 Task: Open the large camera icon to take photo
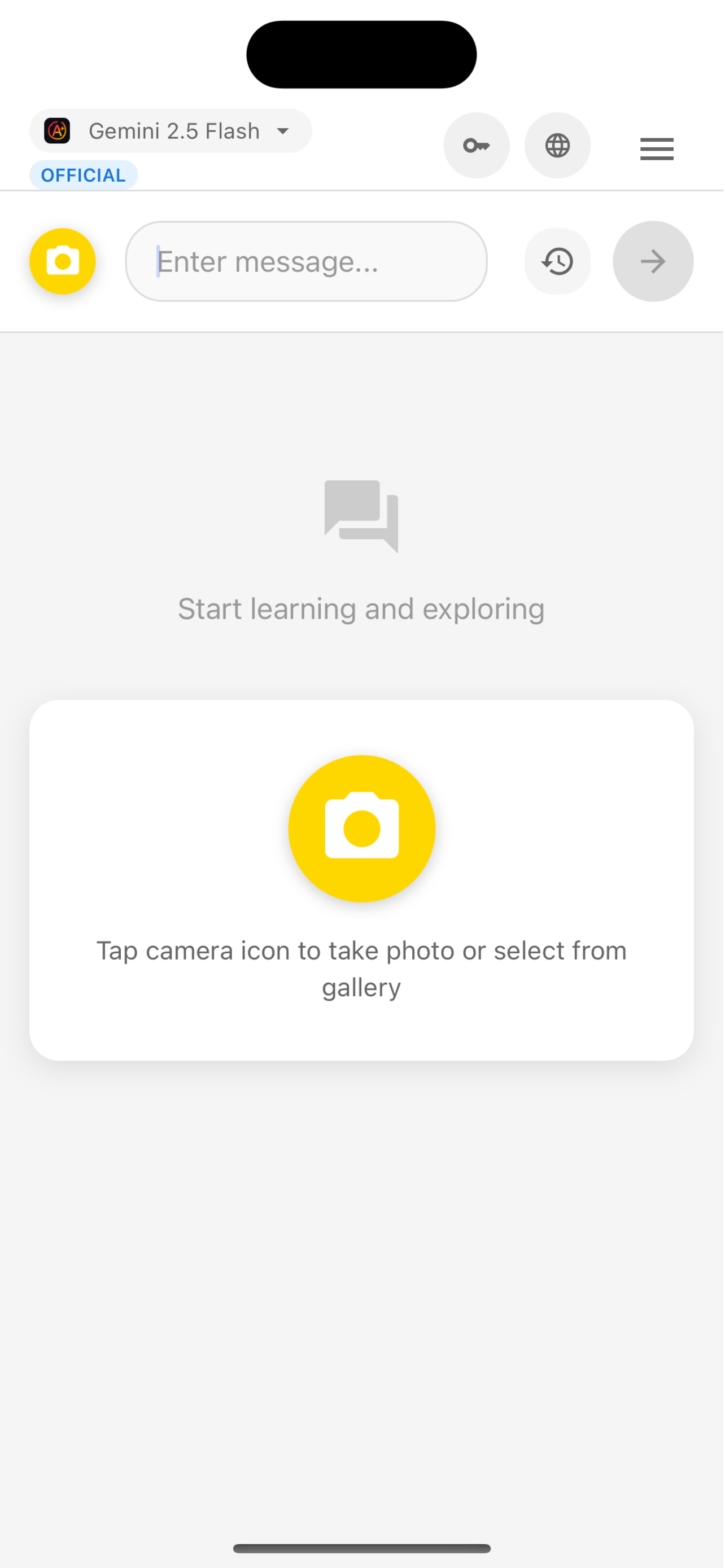[361, 828]
